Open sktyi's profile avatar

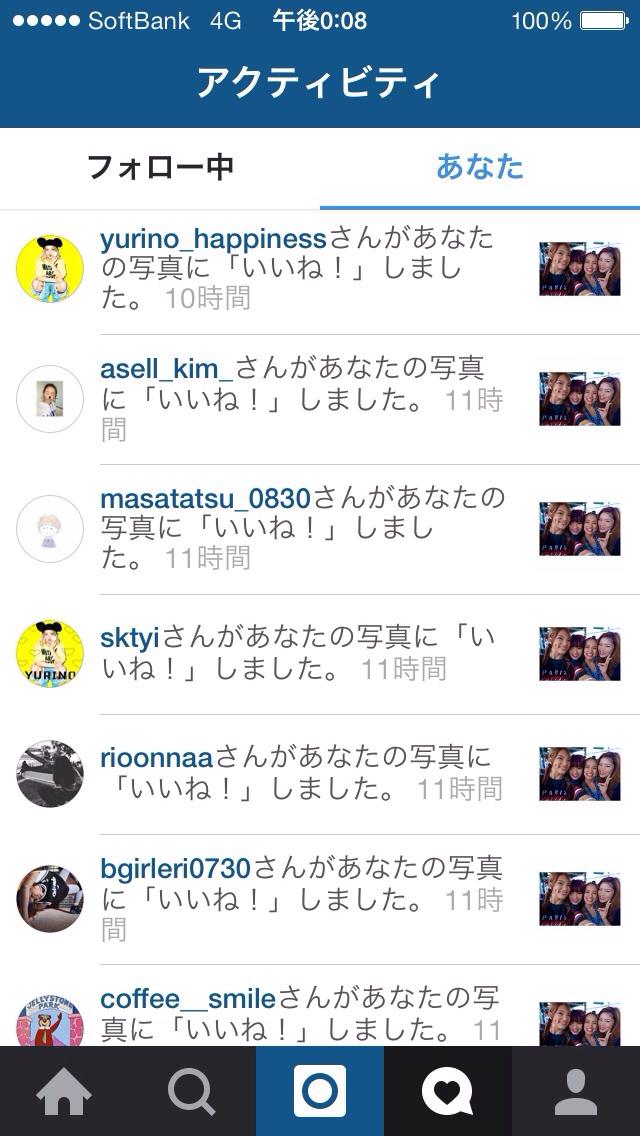point(50,654)
